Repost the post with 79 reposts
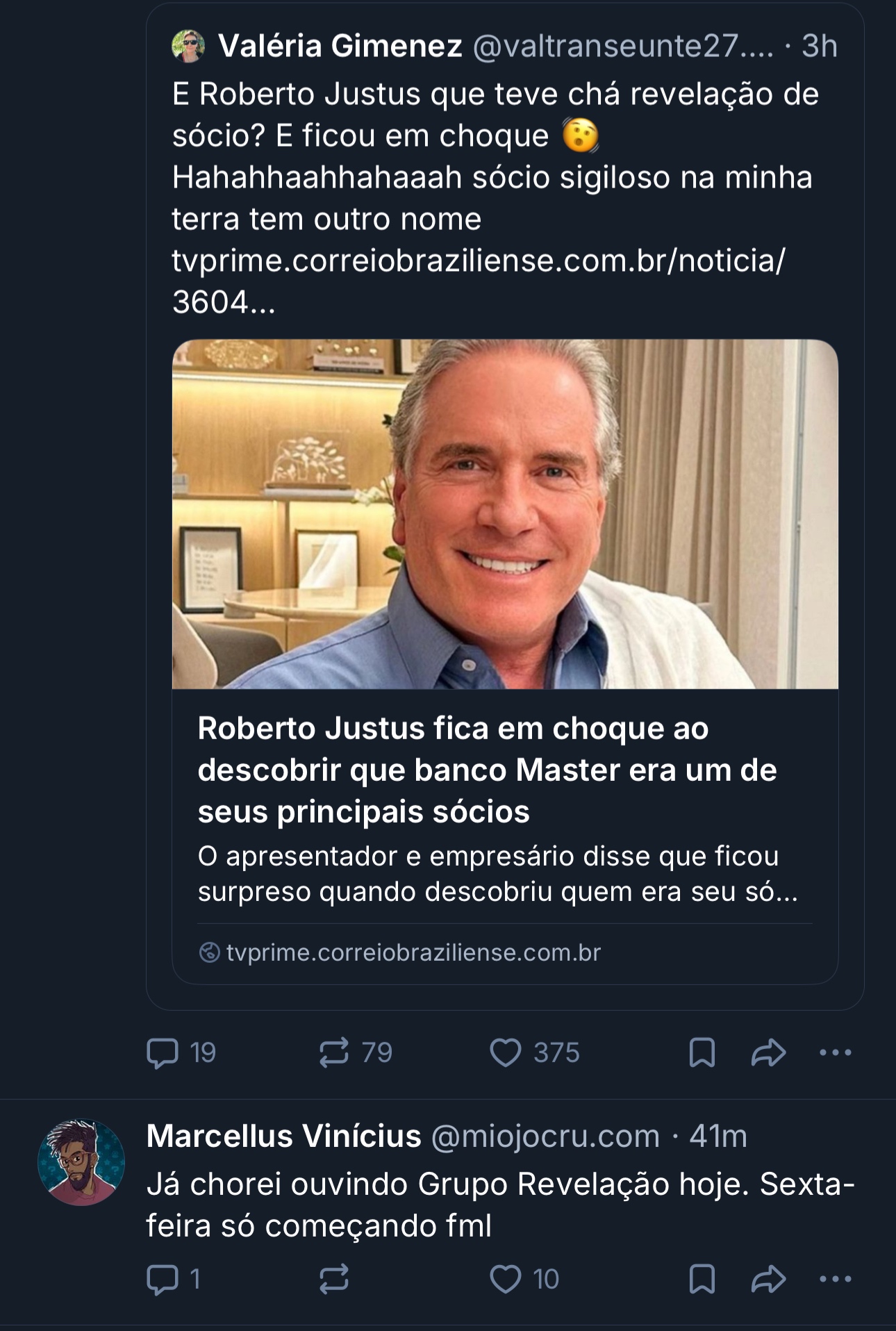This screenshot has height=1331, width=896. 334,1052
